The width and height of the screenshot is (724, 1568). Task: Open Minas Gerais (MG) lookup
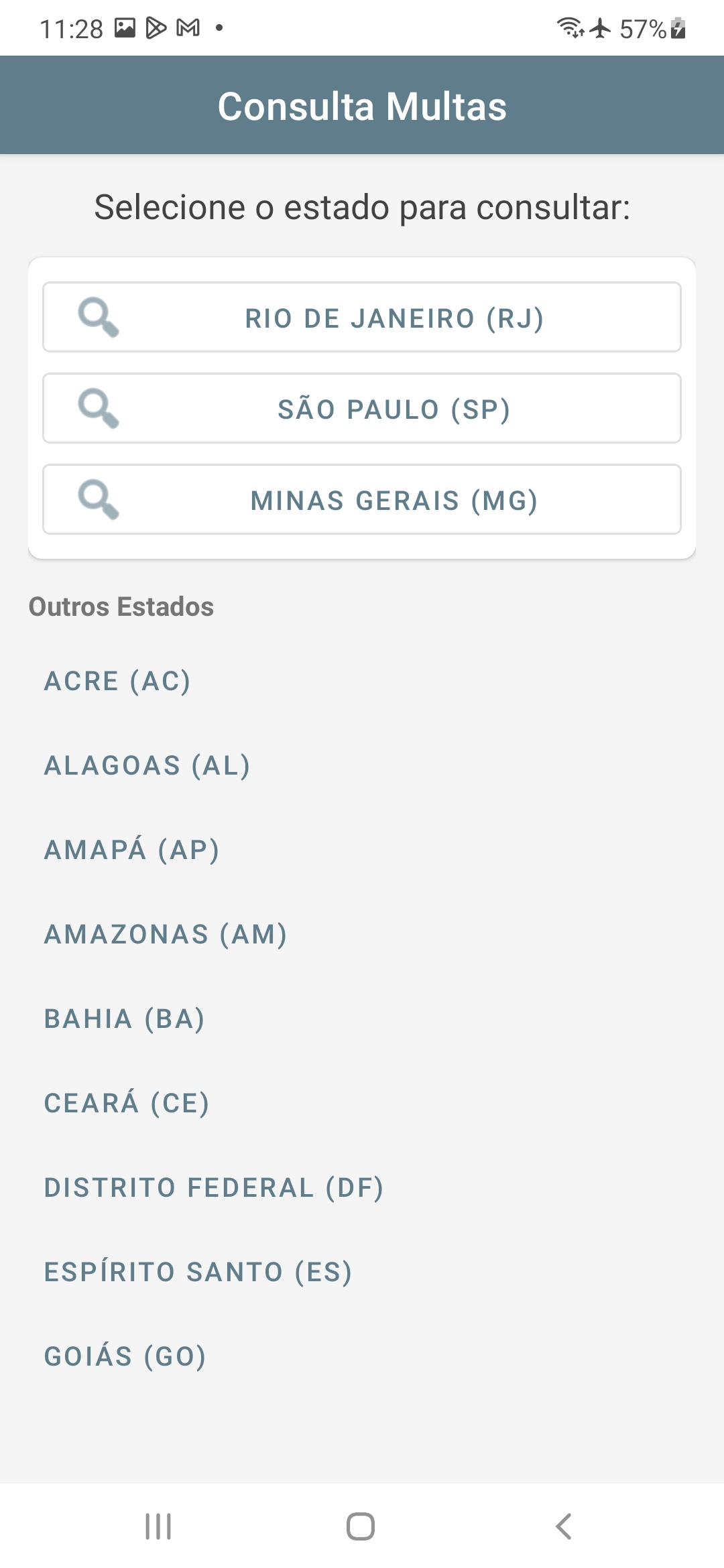[362, 500]
